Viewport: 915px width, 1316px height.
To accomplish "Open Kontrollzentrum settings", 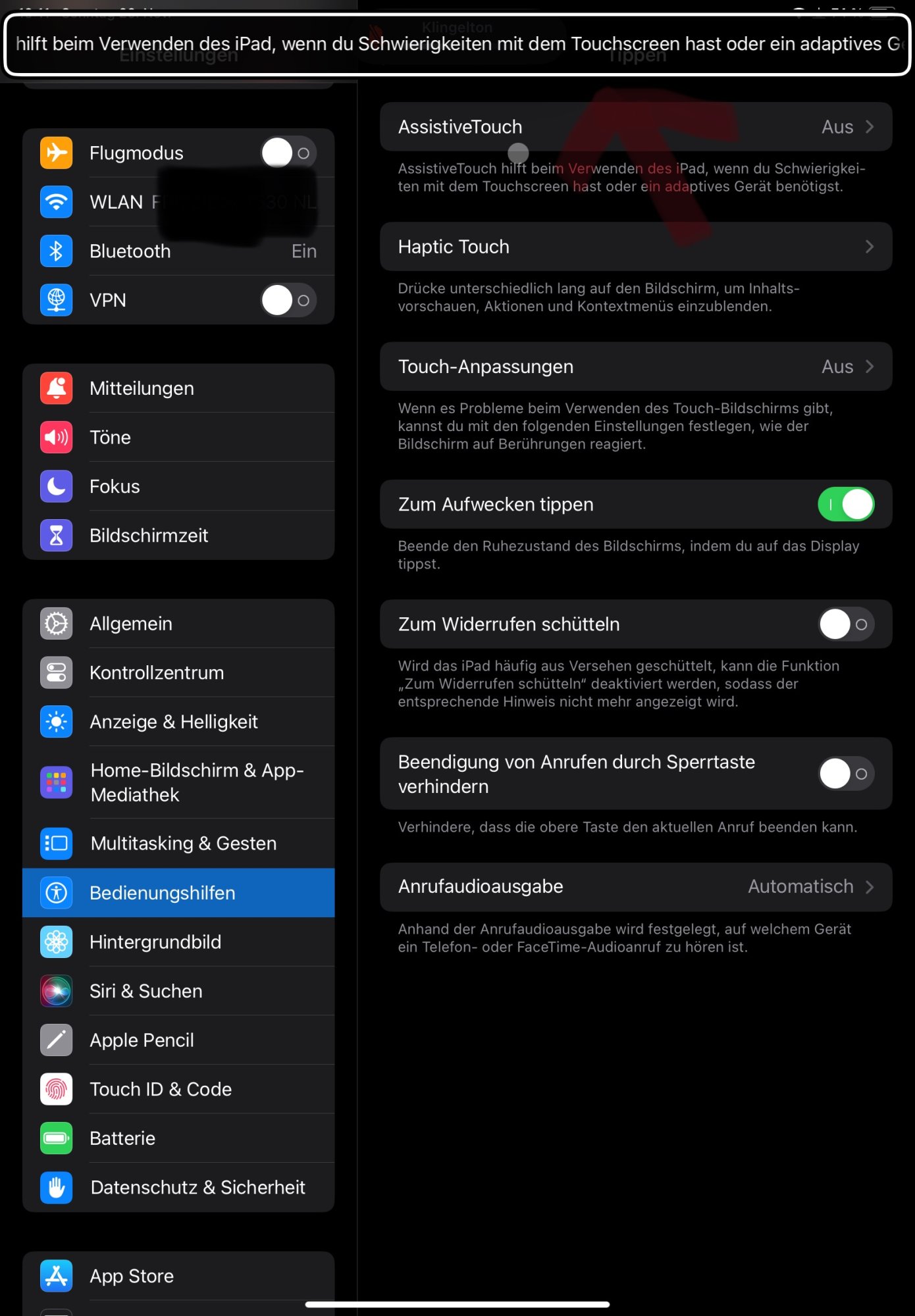I will click(x=178, y=673).
